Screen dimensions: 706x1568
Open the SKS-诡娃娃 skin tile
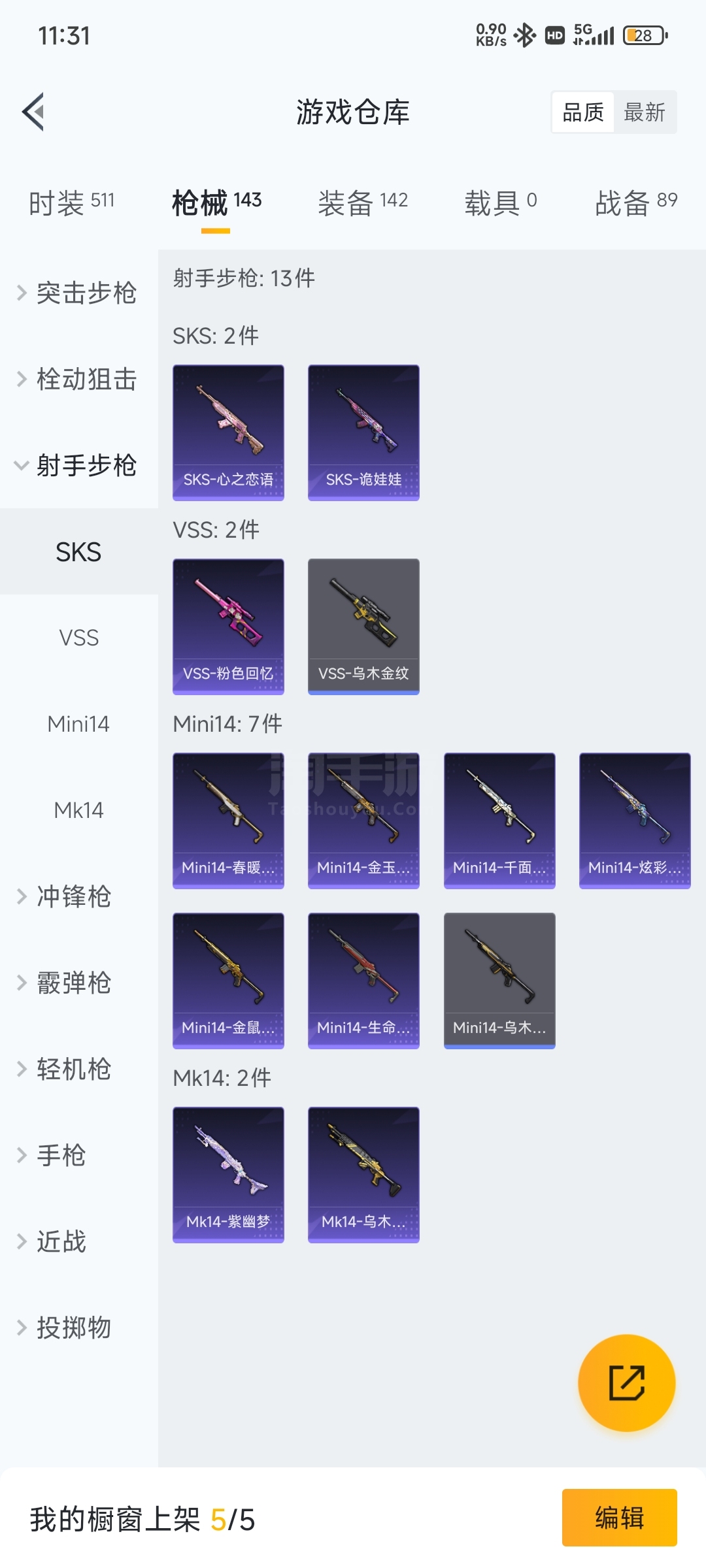coord(363,433)
